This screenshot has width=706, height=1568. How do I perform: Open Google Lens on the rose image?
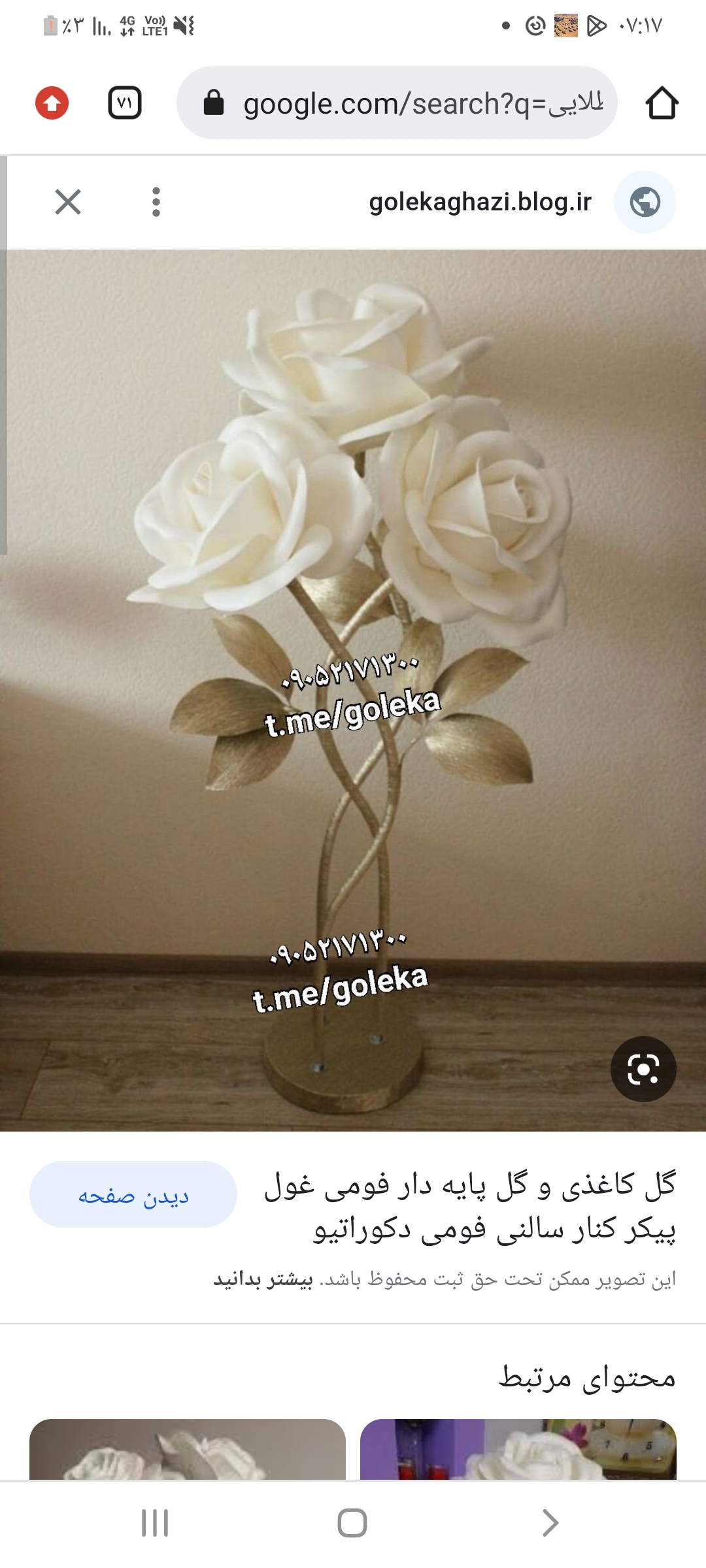click(643, 1070)
